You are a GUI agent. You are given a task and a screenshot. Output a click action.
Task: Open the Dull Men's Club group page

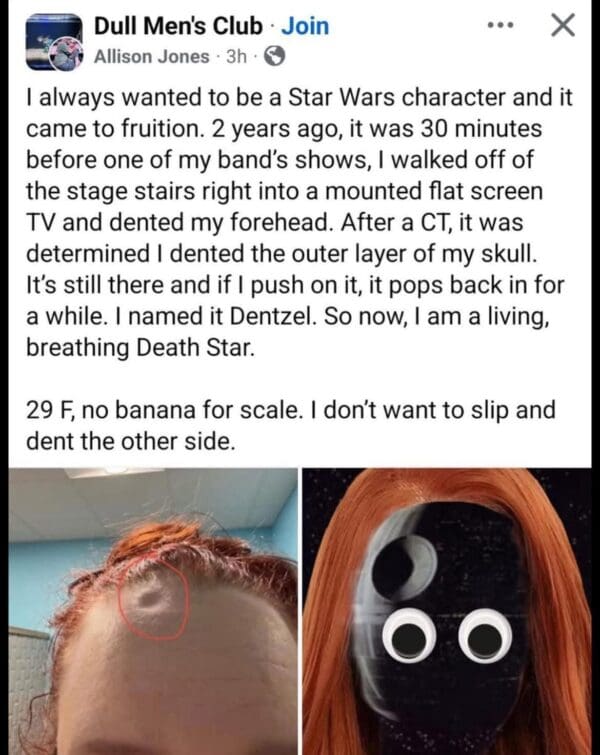(177, 25)
